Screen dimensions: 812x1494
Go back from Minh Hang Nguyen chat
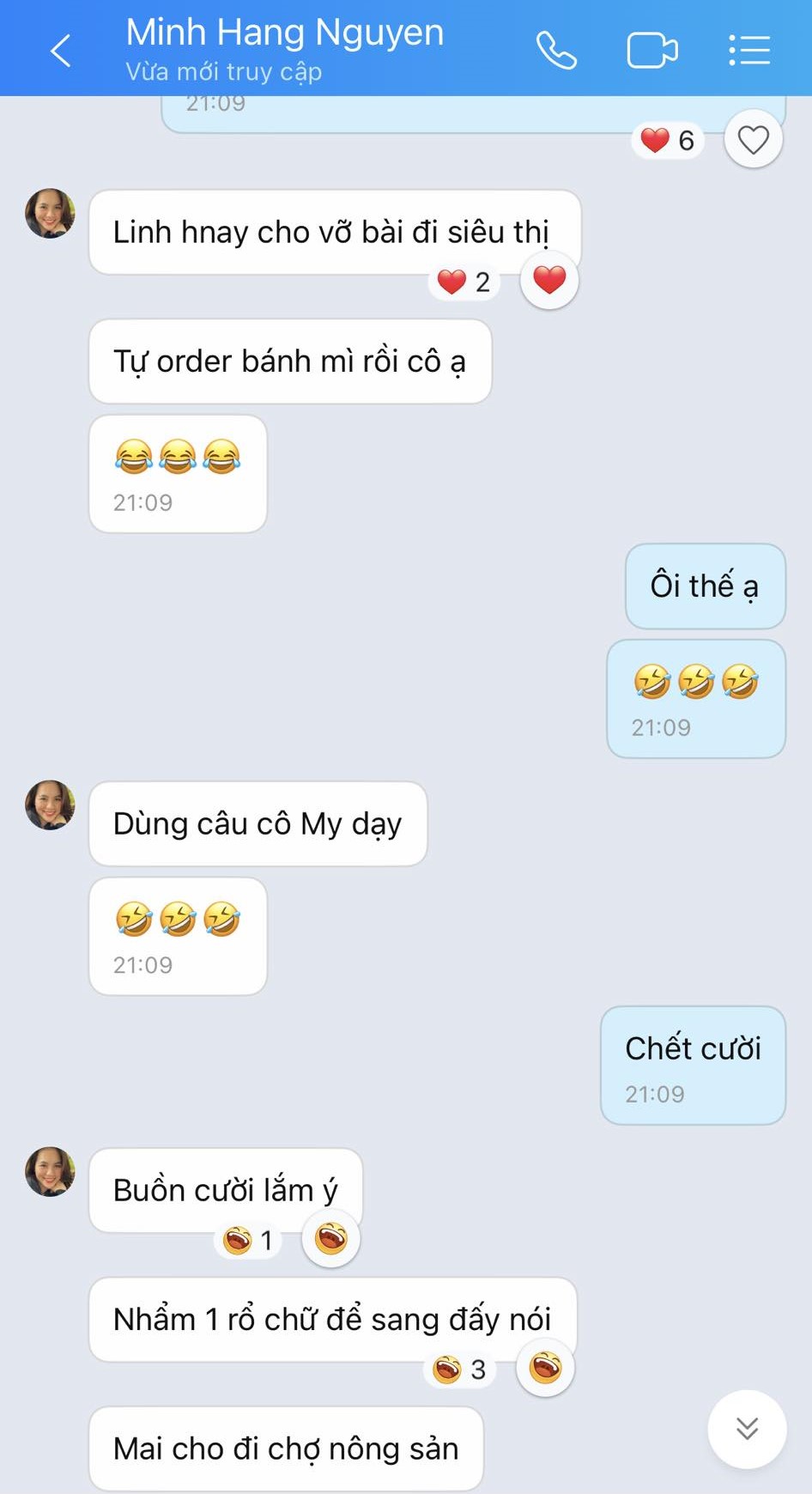tap(60, 51)
